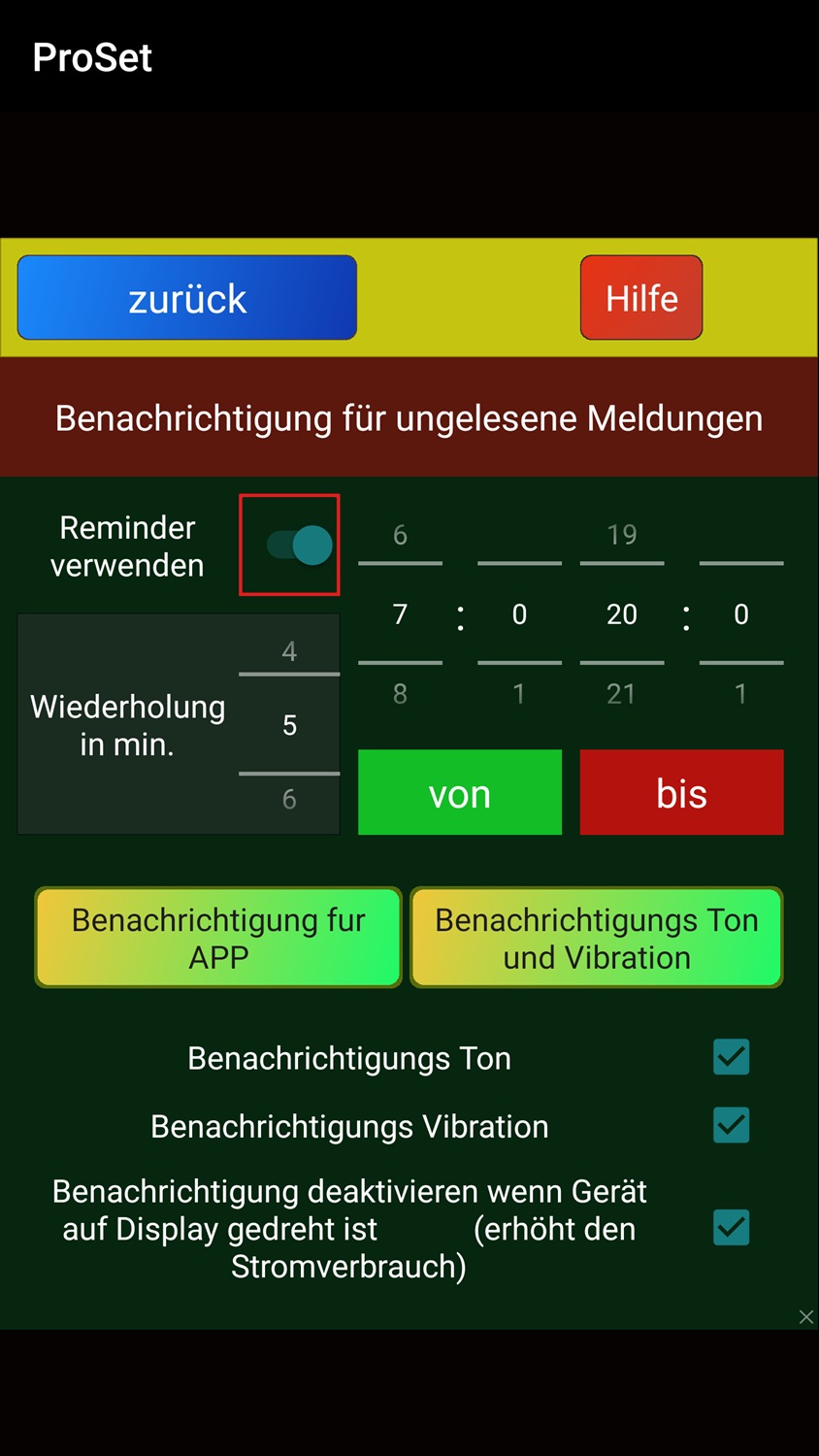Uncheck the Benachrichtigungs Vibration checkbox
Image resolution: width=819 pixels, height=1456 pixels.
pos(731,1125)
